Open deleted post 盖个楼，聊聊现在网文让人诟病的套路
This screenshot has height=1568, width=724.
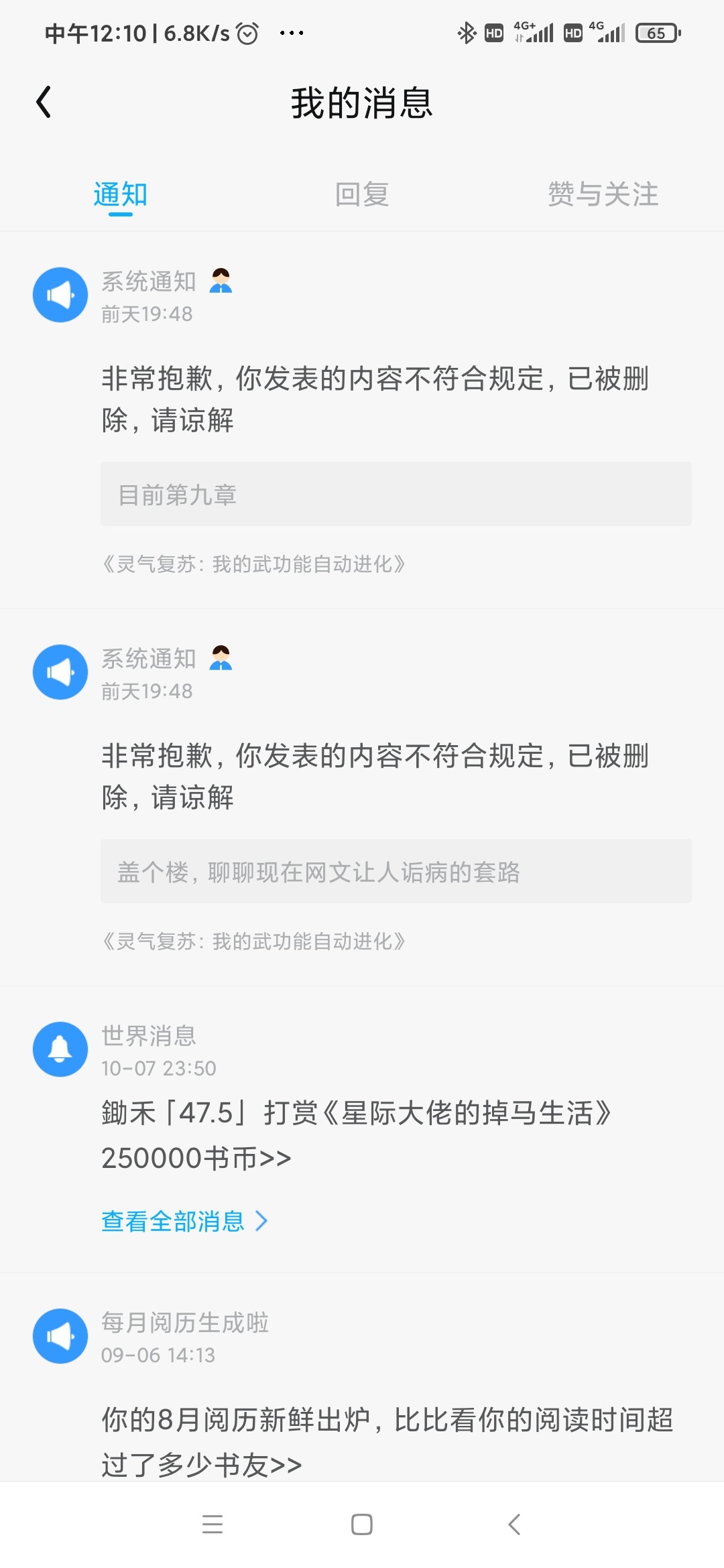(x=396, y=871)
